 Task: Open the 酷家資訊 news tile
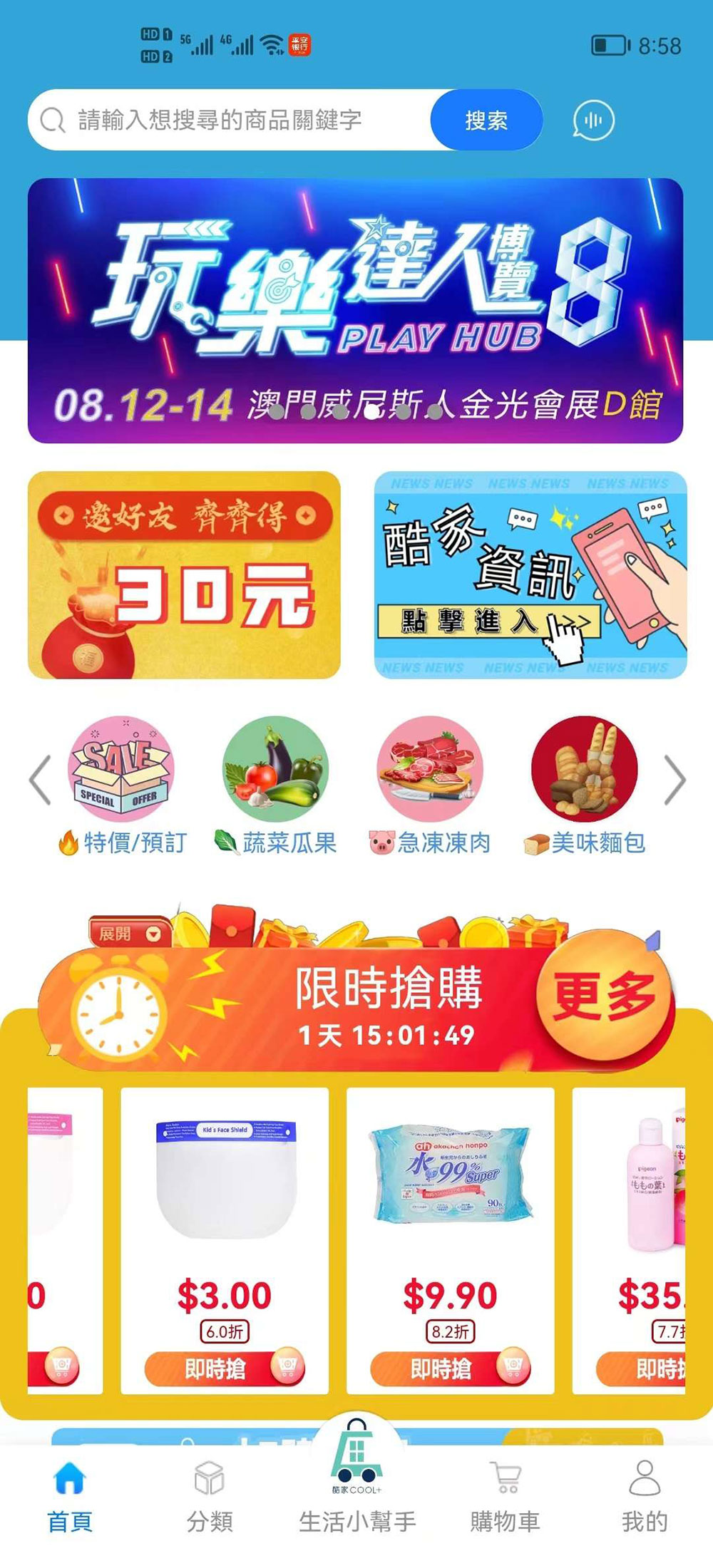click(530, 574)
